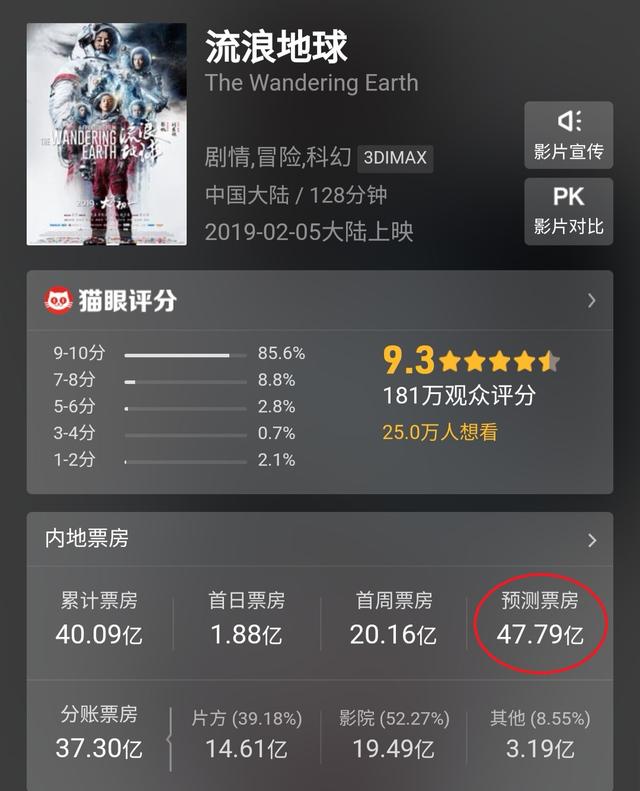The height and width of the screenshot is (791, 640).
Task: Expand the 猫眼评分 rating details
Action: click(591, 300)
